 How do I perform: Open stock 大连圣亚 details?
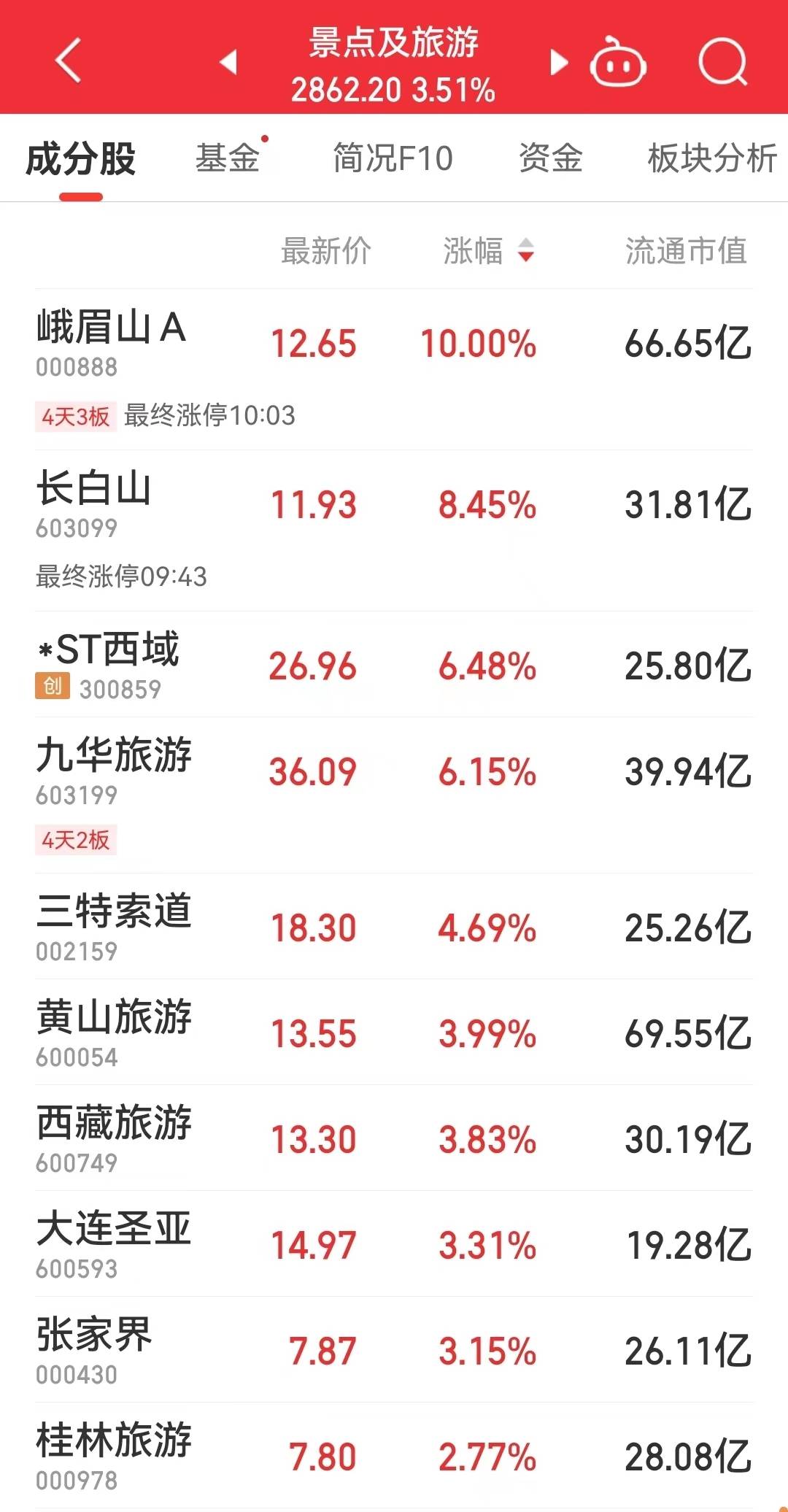tap(394, 1244)
